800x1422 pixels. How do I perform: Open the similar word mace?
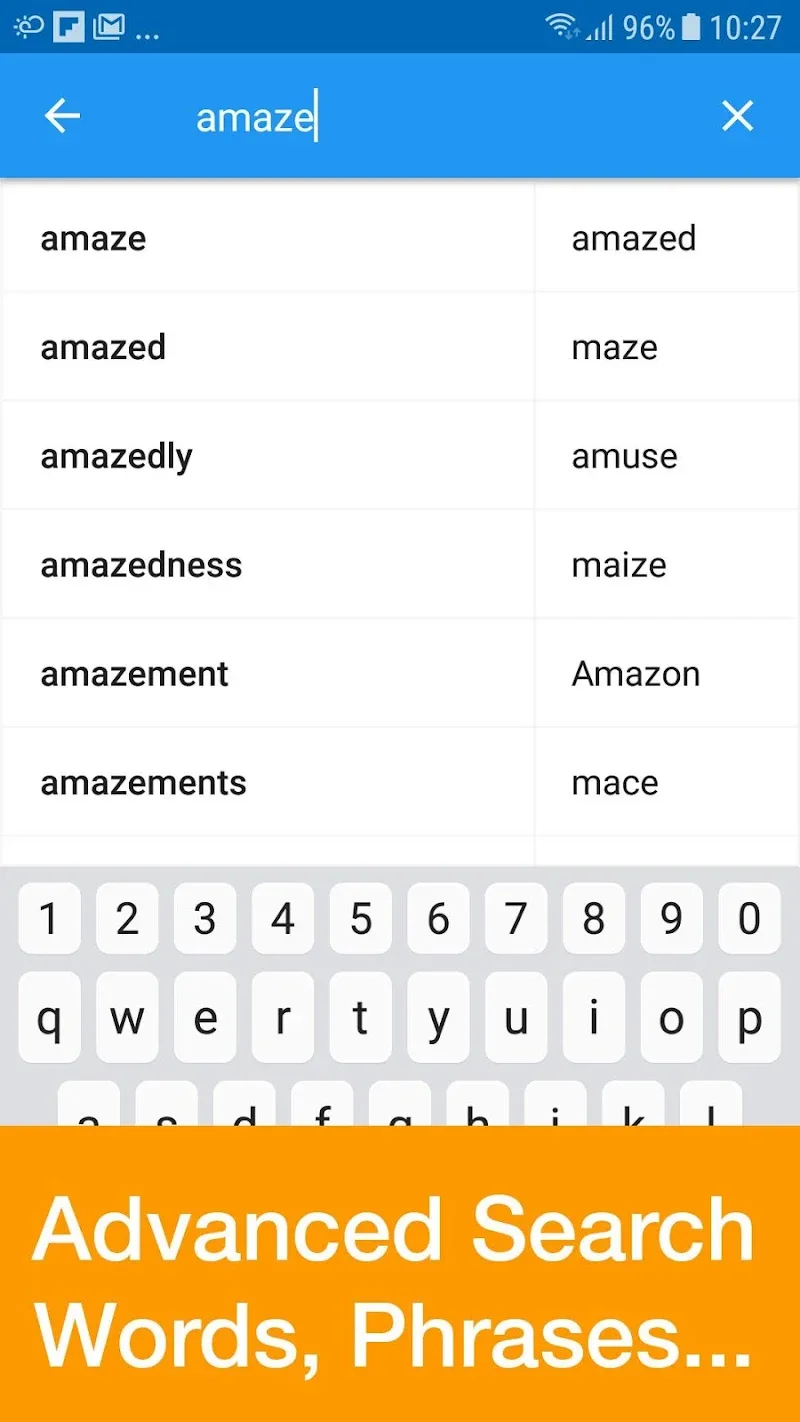(x=614, y=783)
